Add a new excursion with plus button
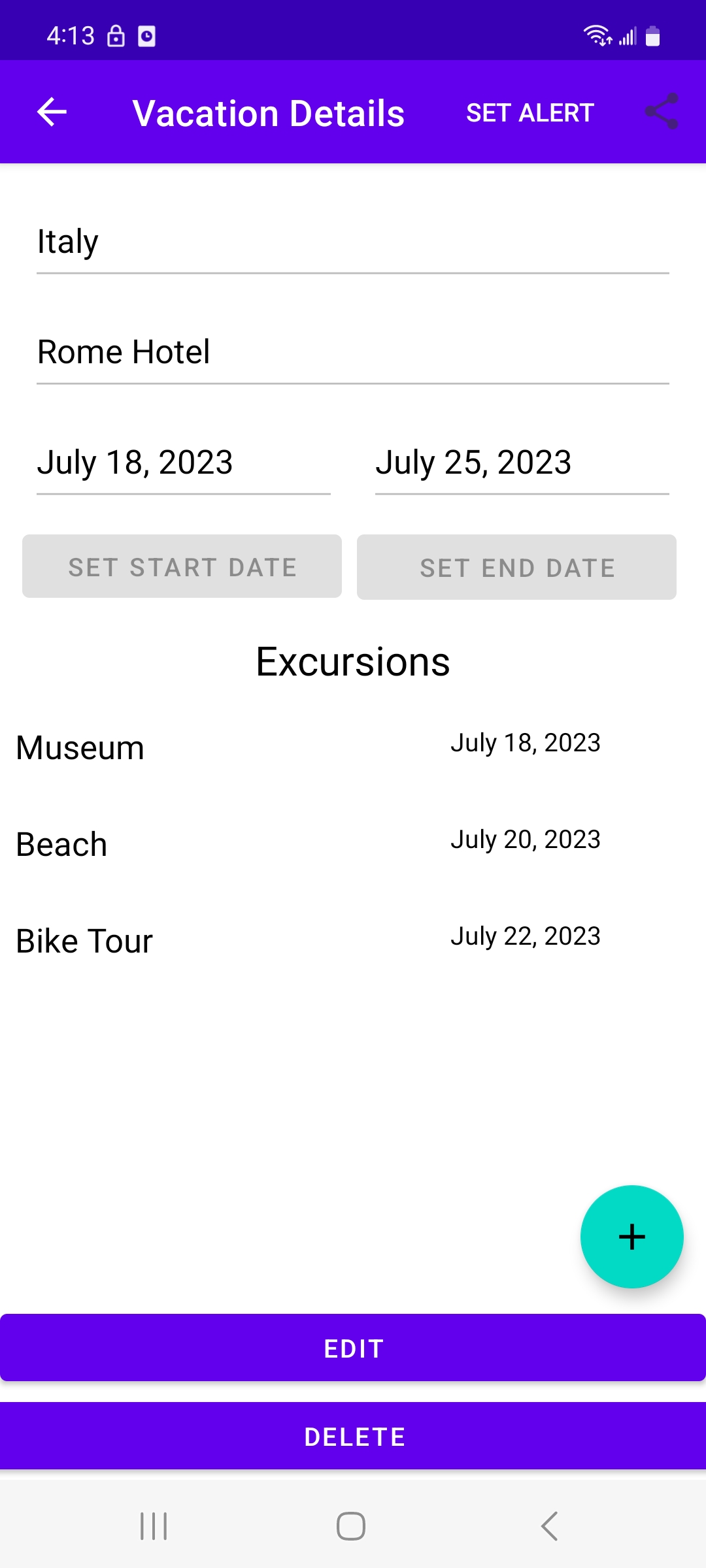Screen dimensions: 706x1568 pyautogui.click(x=632, y=1237)
